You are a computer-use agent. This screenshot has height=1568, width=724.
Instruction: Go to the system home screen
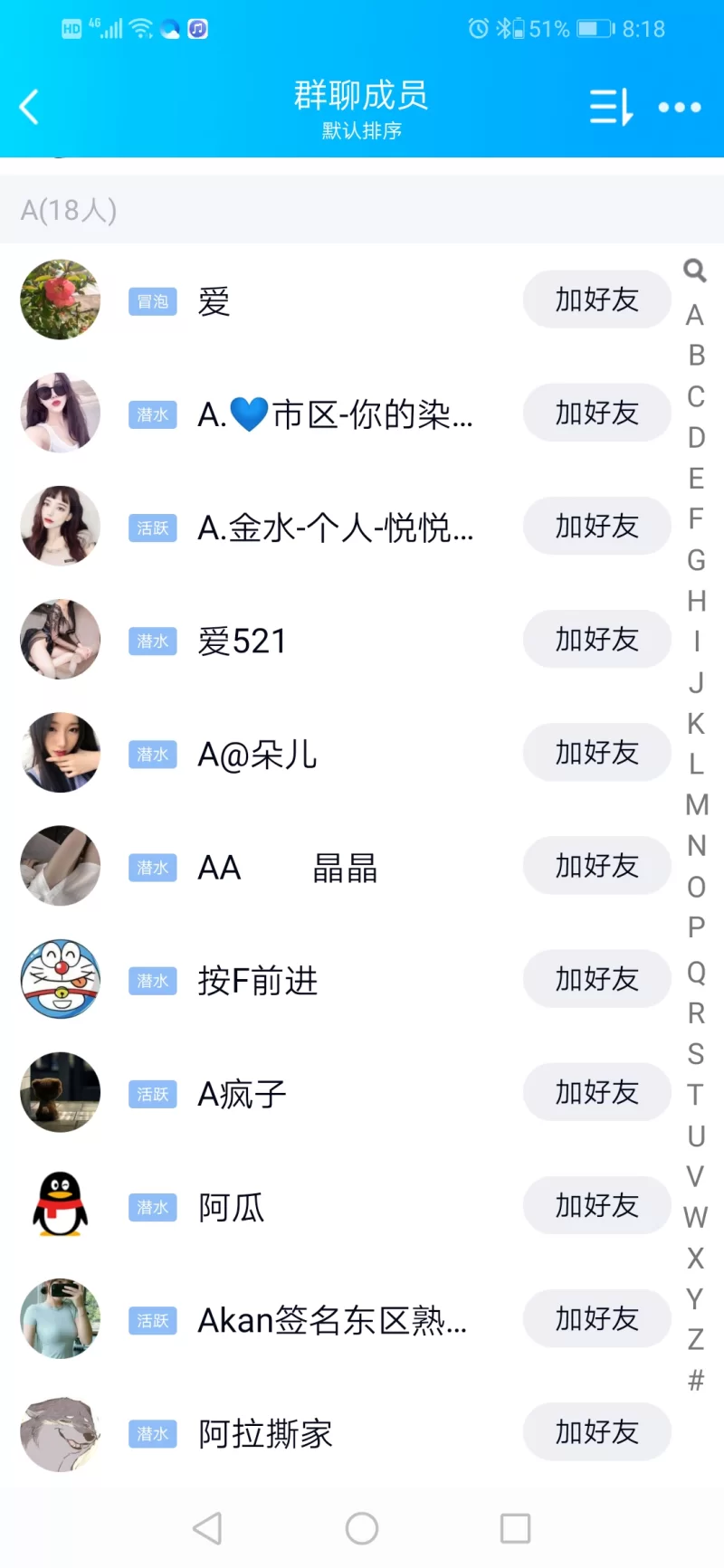362,1528
